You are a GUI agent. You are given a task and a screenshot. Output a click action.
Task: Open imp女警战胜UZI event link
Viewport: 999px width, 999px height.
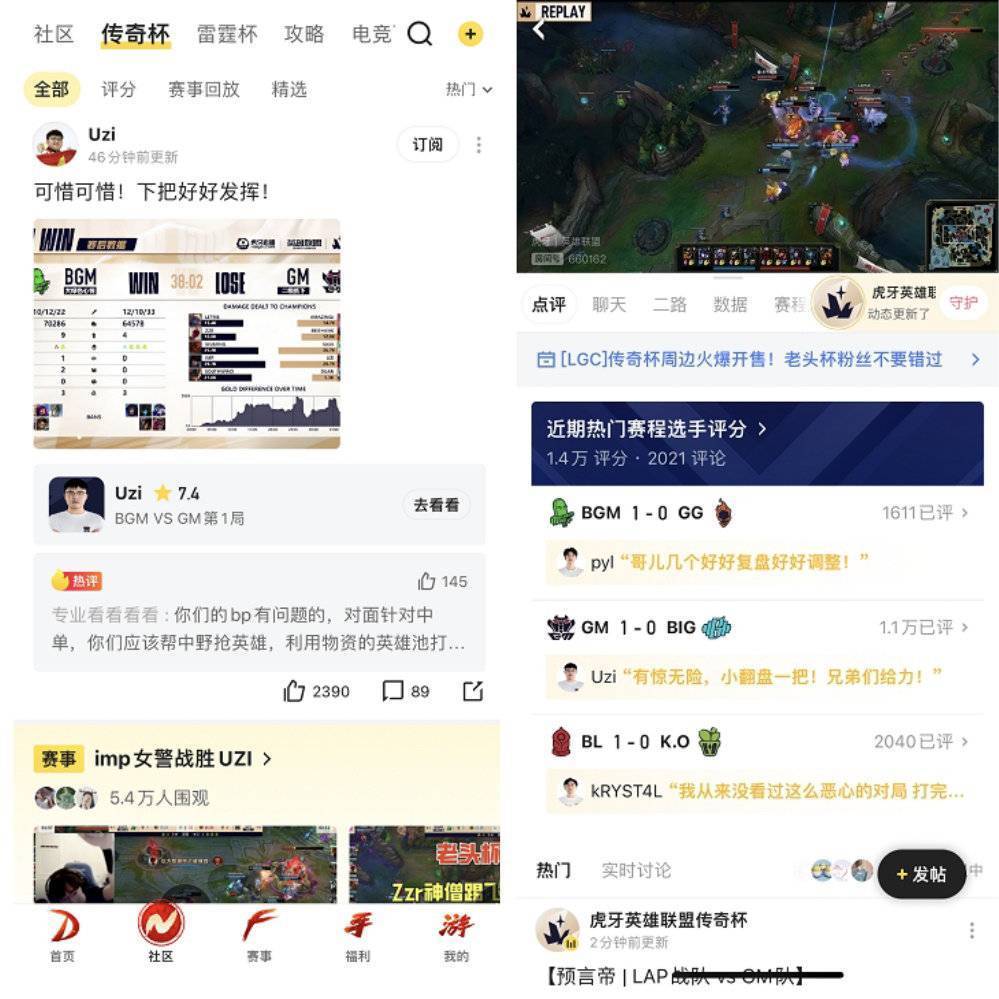tap(182, 759)
